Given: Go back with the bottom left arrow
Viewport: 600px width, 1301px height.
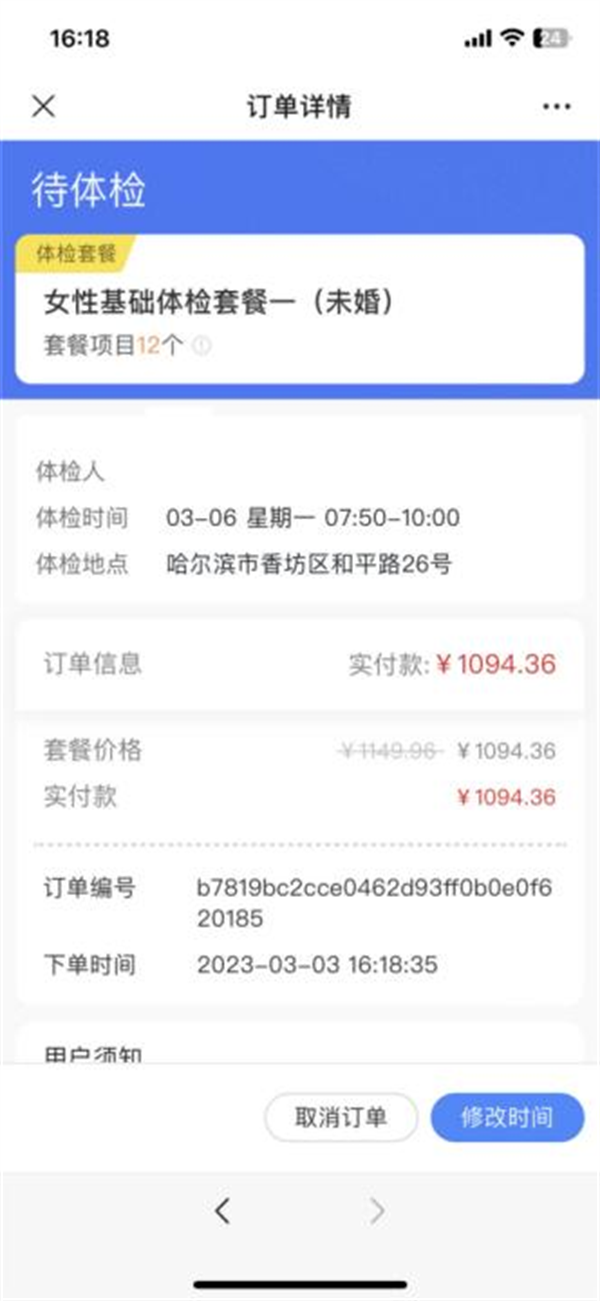Looking at the screenshot, I should 222,1211.
